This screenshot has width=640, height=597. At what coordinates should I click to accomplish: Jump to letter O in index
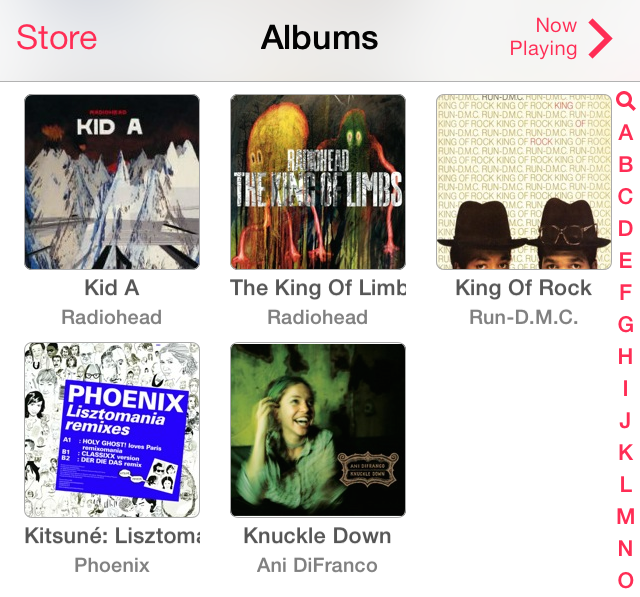tap(626, 580)
